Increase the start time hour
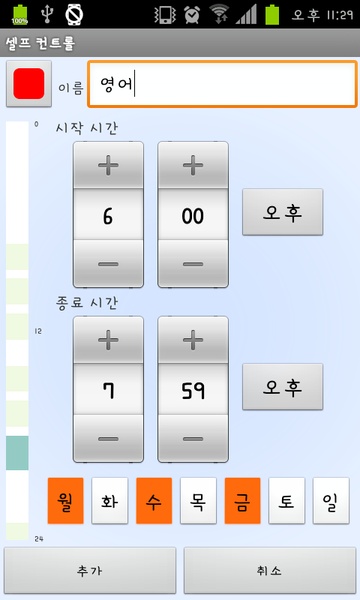The height and width of the screenshot is (600, 360). click(x=108, y=165)
